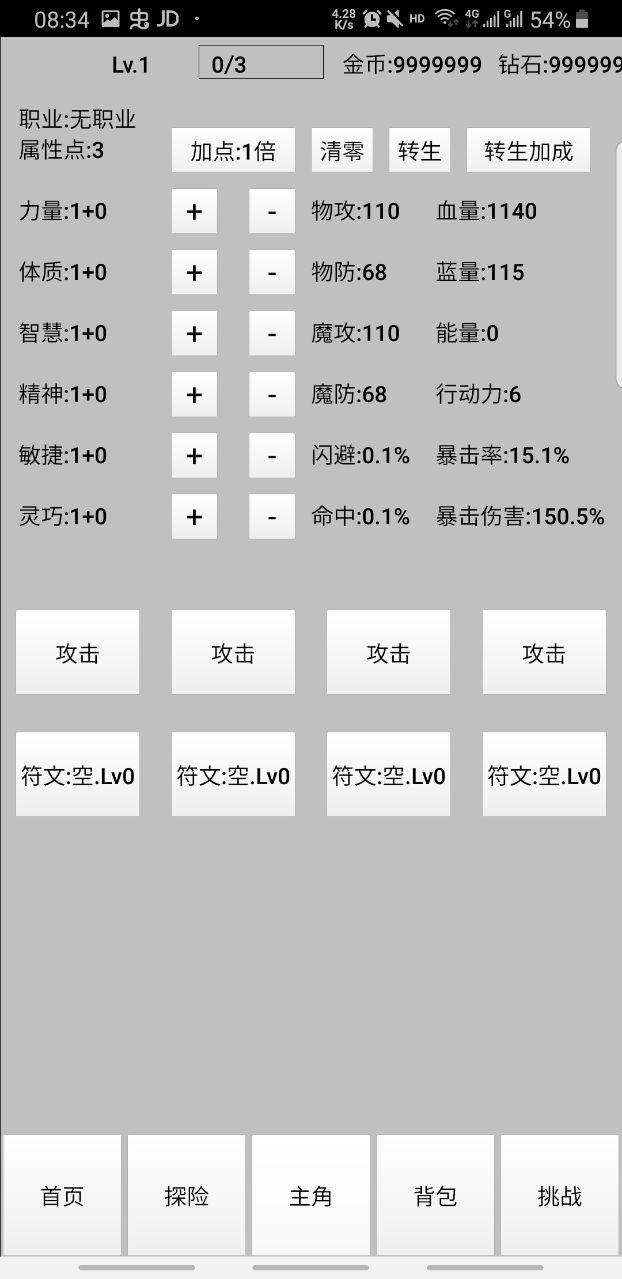Viewport: 622px width, 1279px height.
Task: Add a point to 智慧
Action: pyautogui.click(x=194, y=333)
